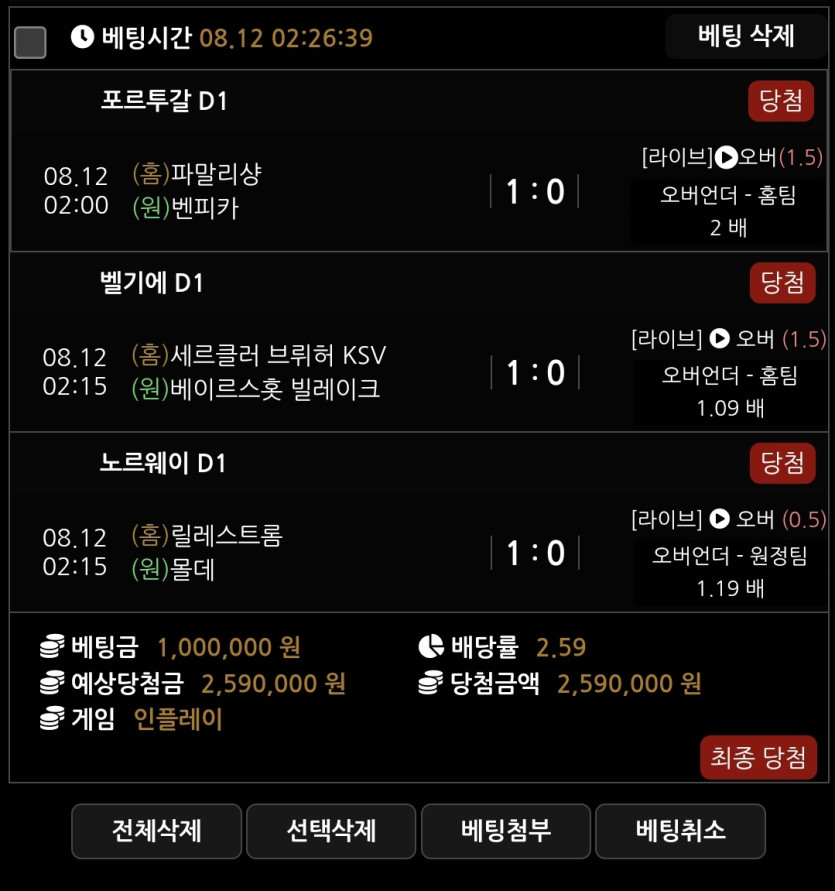Tap 전체삭제 to delete all bets
This screenshot has width=835, height=891.
[x=156, y=831]
